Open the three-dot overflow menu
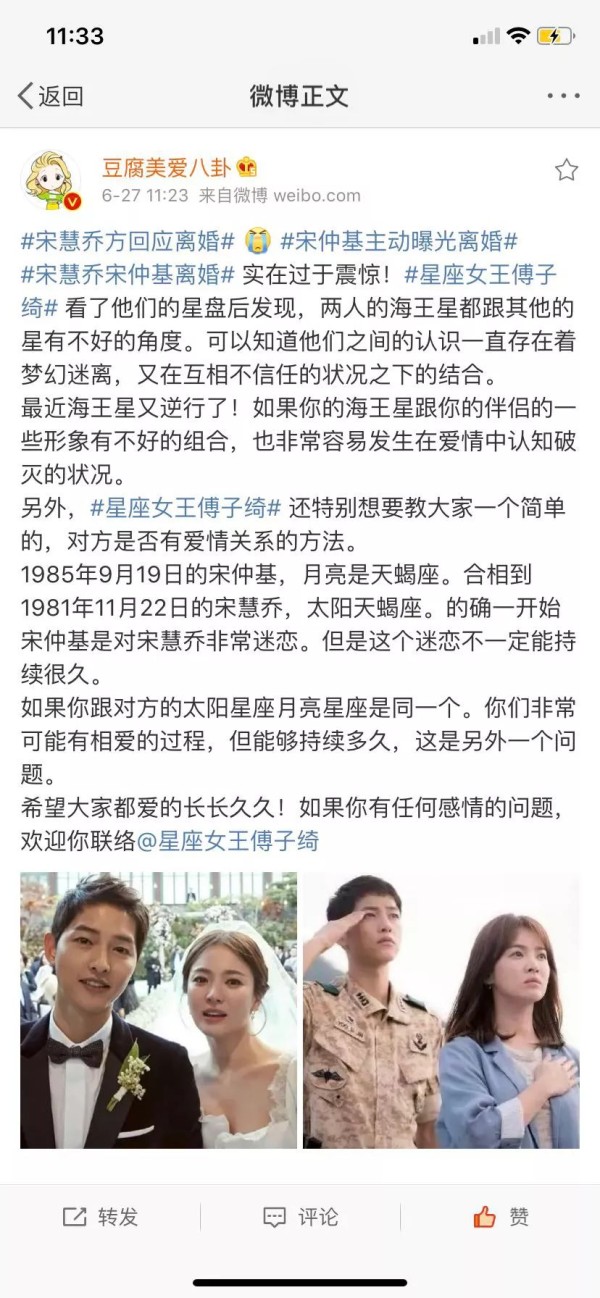The width and height of the screenshot is (600, 1298). (562, 96)
